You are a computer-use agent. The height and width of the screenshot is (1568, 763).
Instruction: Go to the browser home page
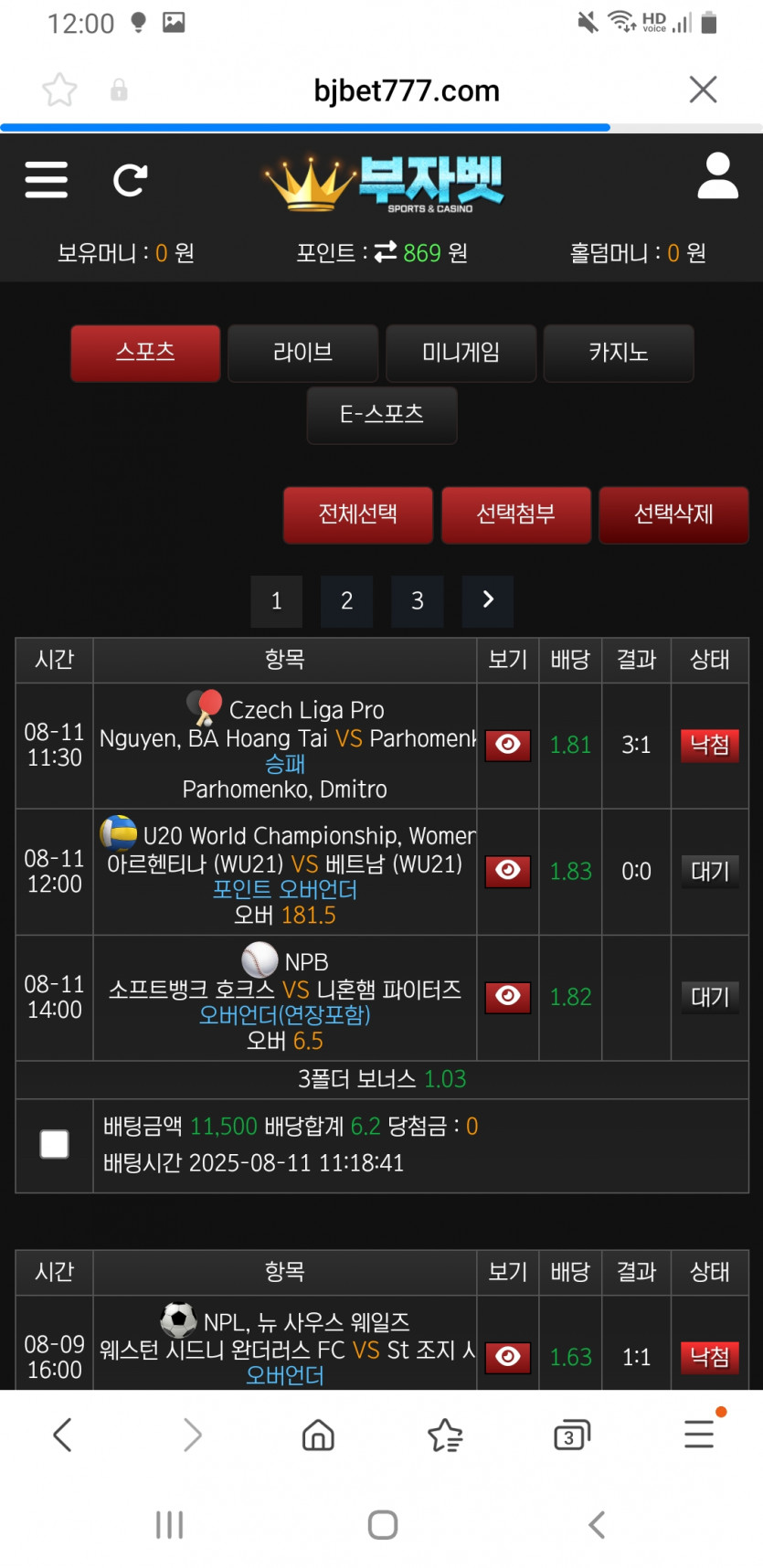pyautogui.click(x=318, y=1435)
